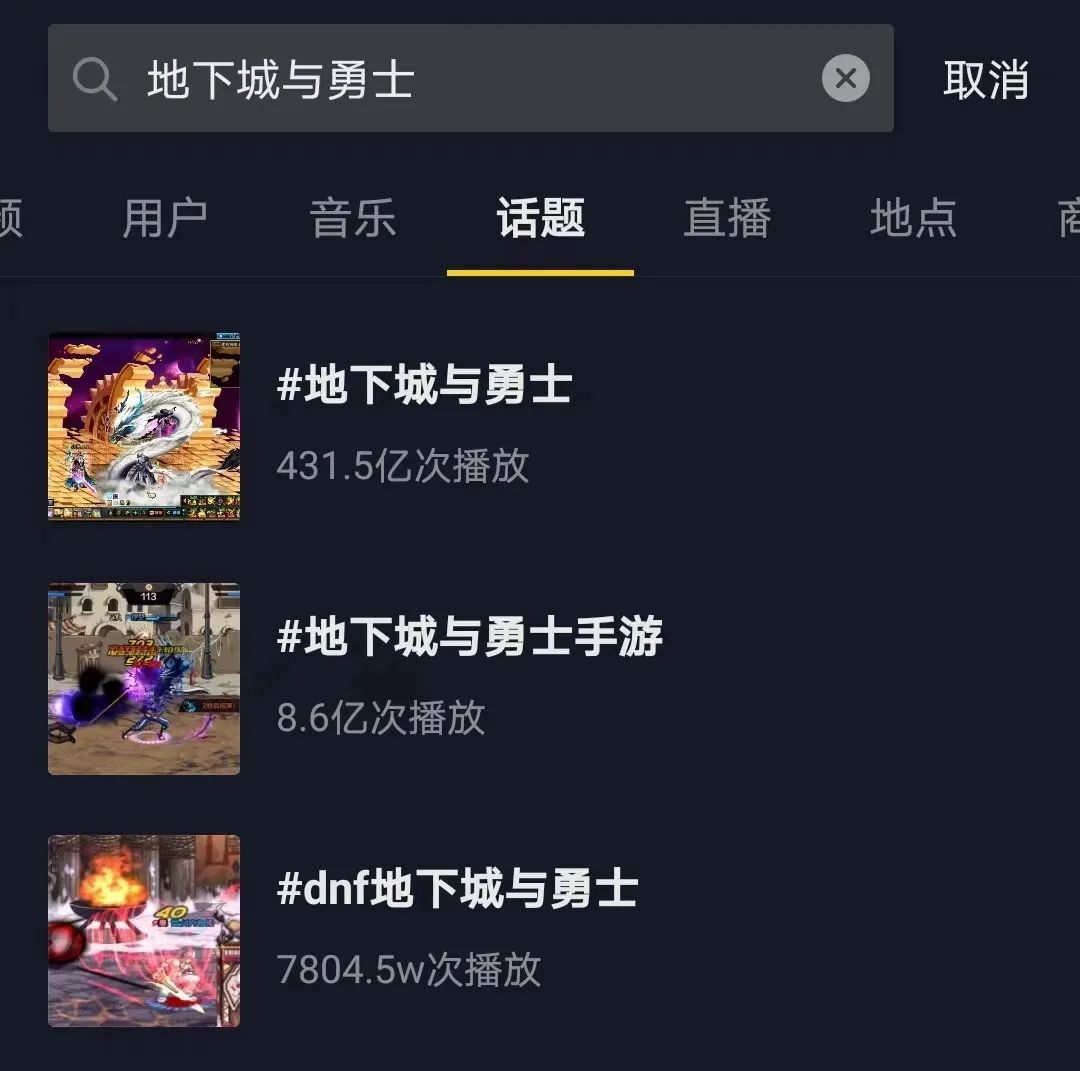1080x1071 pixels.
Task: Open the 地点 tab
Action: [913, 218]
